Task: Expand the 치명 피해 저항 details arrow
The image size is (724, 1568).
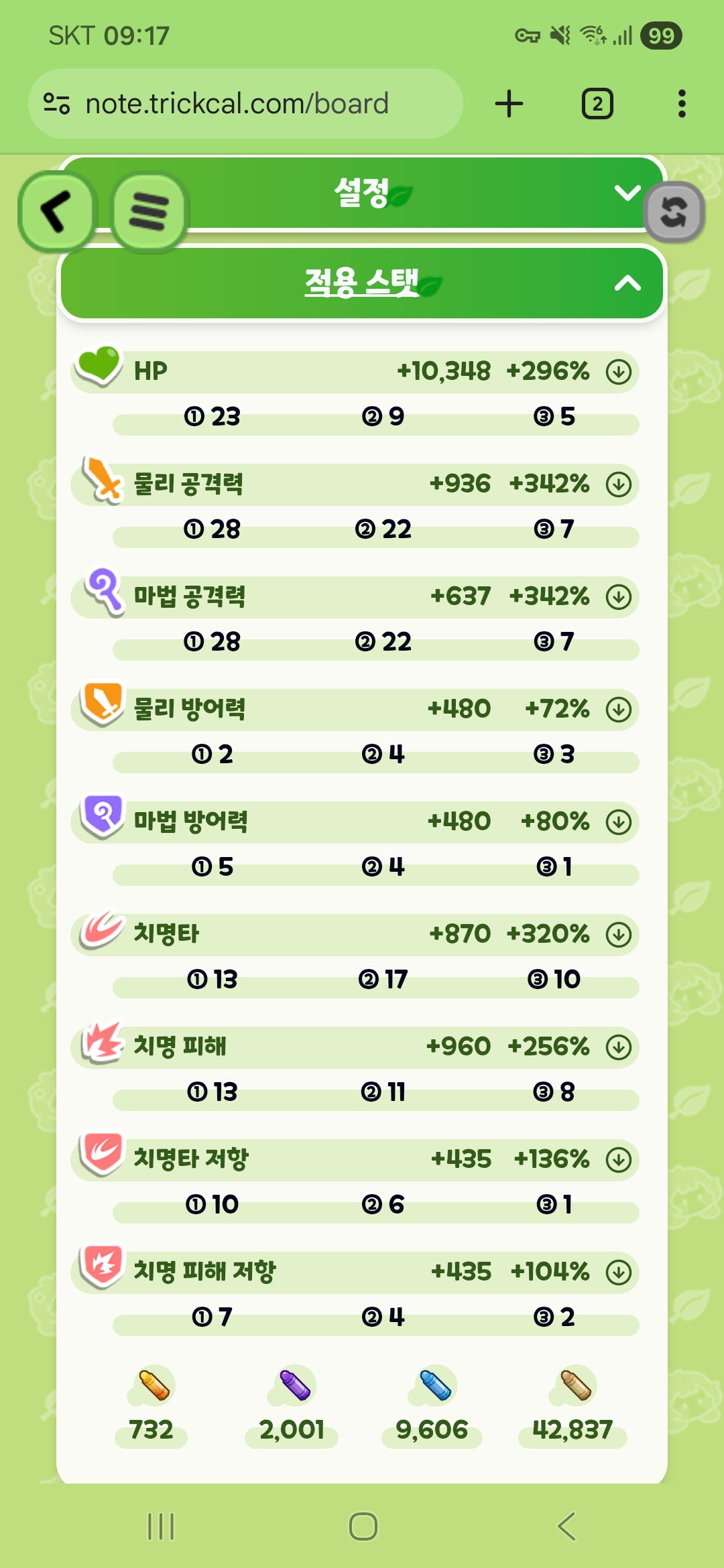Action: [618, 1272]
